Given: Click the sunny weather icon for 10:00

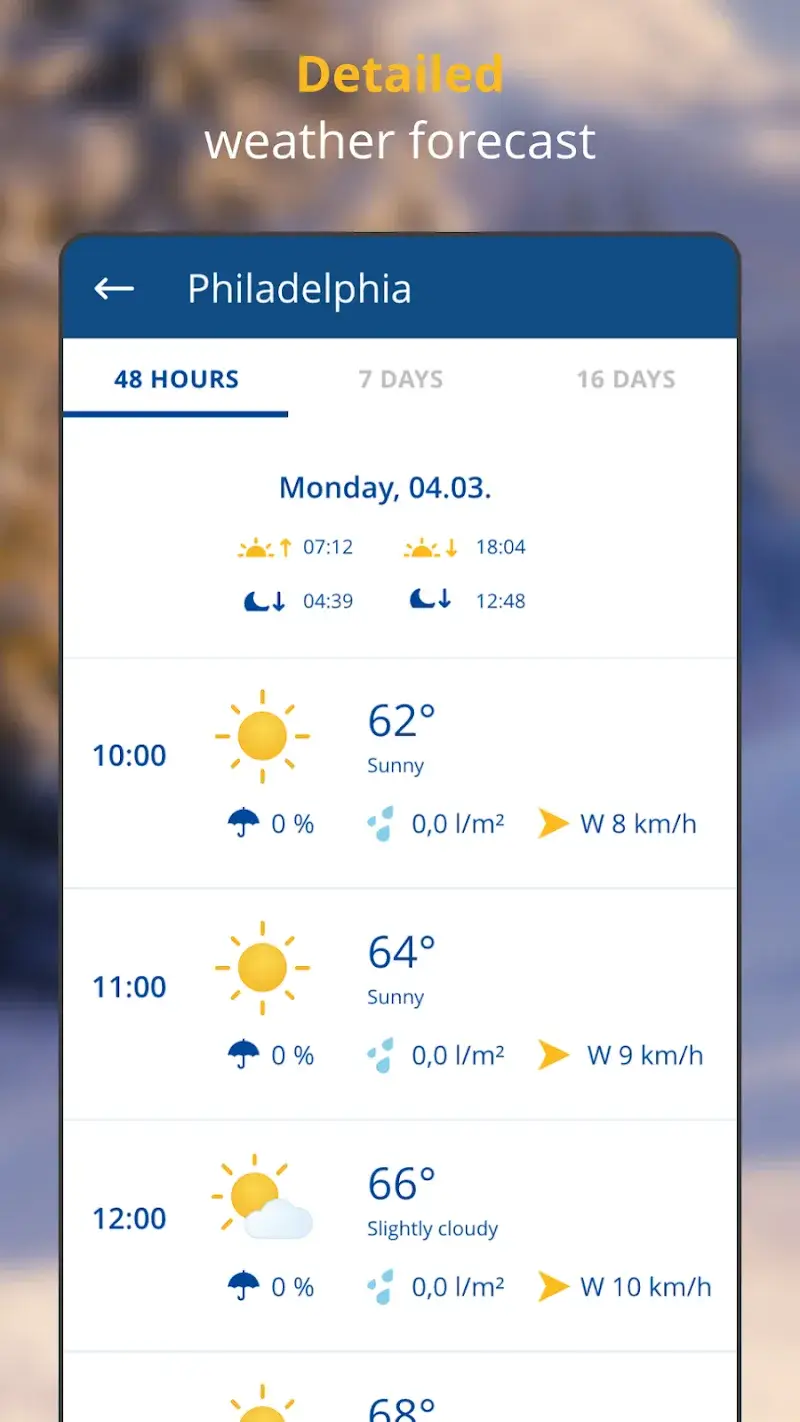Looking at the screenshot, I should tap(263, 735).
